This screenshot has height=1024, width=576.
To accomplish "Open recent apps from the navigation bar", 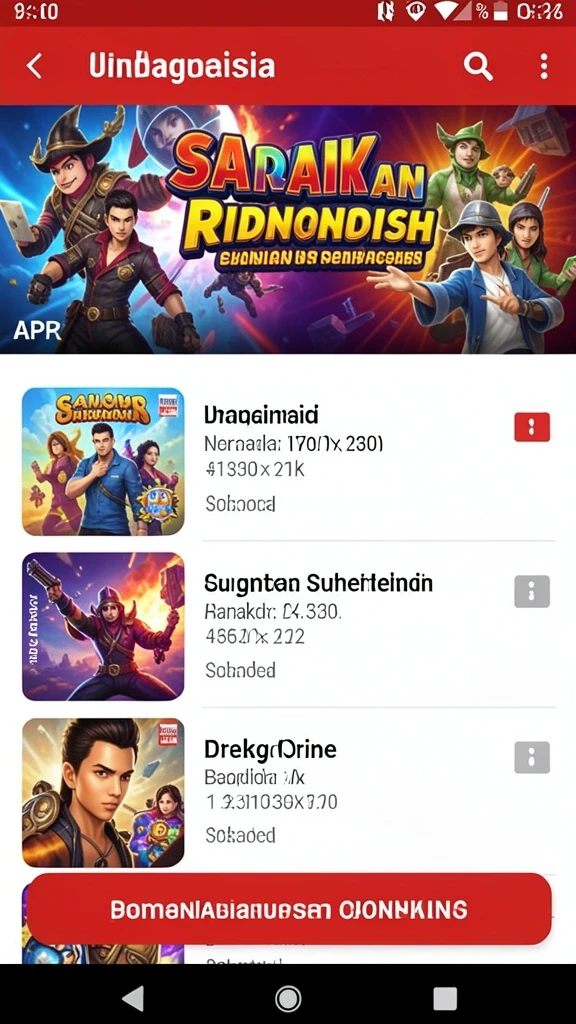I will tap(445, 998).
